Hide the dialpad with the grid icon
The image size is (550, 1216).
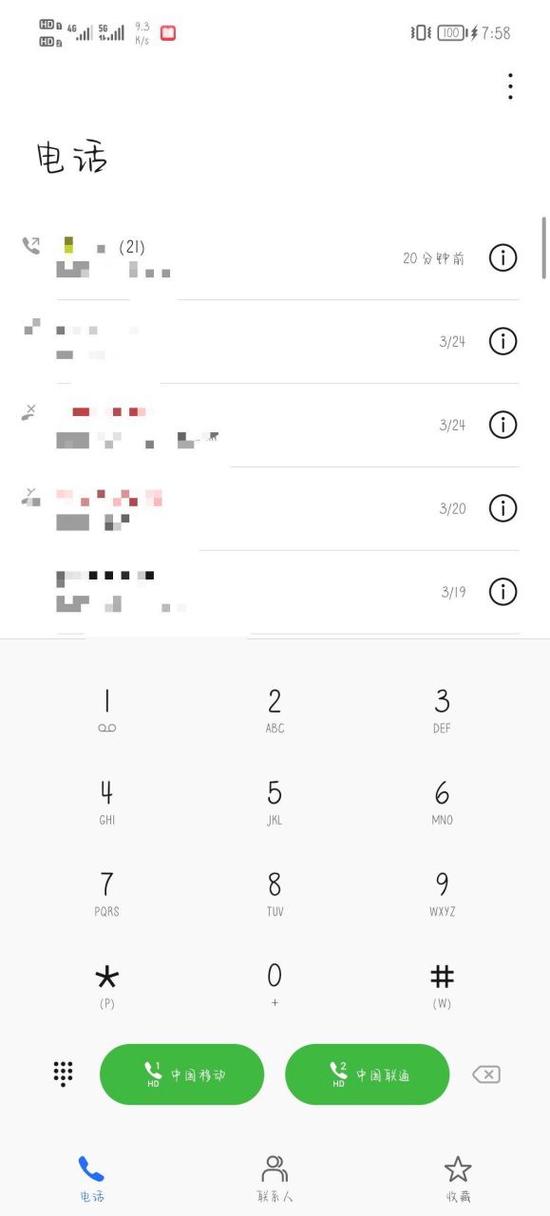coord(63,1074)
